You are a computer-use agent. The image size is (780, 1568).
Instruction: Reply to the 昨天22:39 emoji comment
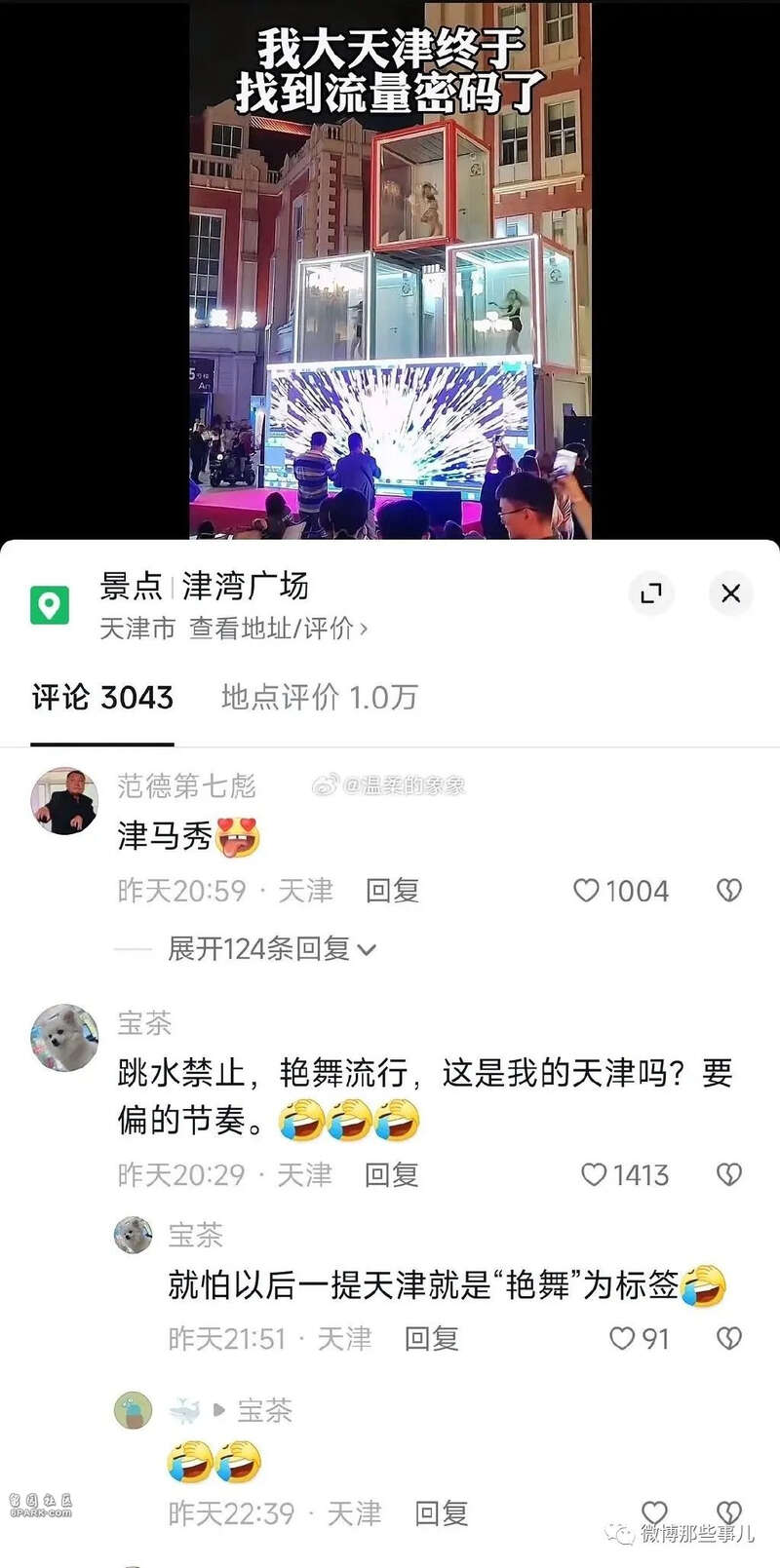coord(442,1513)
